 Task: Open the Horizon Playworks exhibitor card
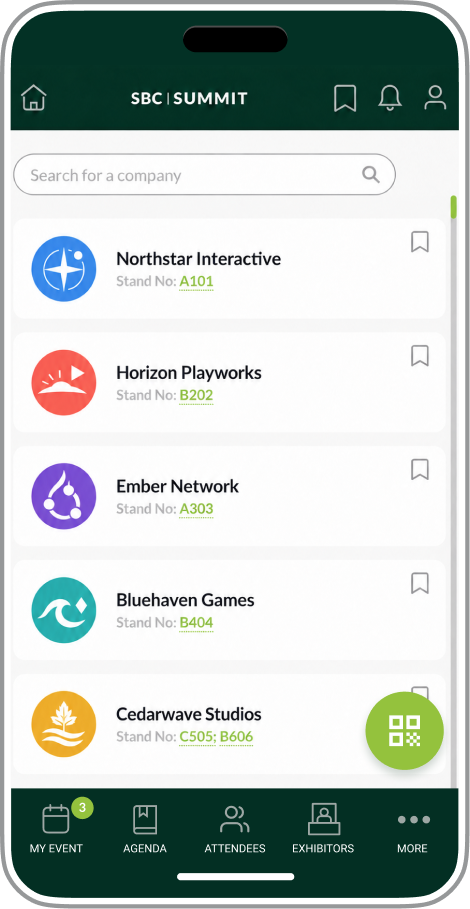click(229, 382)
